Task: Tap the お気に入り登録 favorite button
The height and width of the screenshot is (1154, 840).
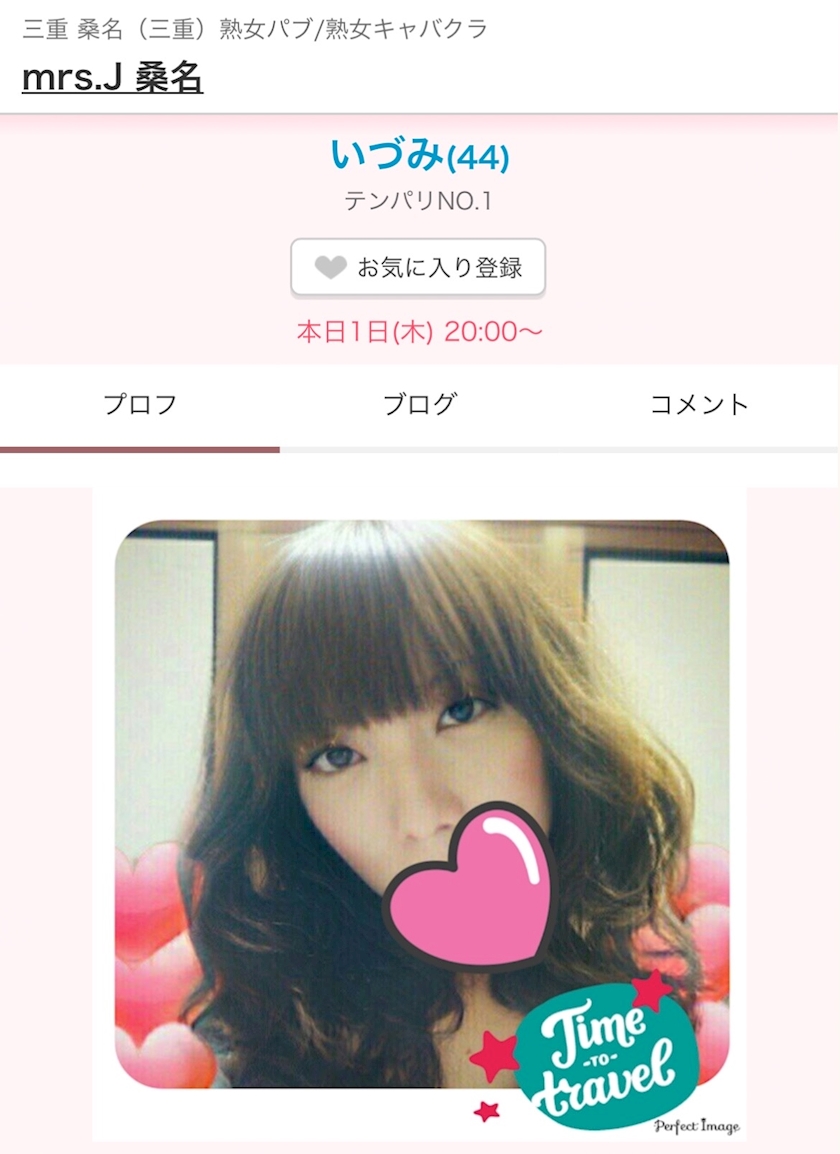Action: point(418,267)
